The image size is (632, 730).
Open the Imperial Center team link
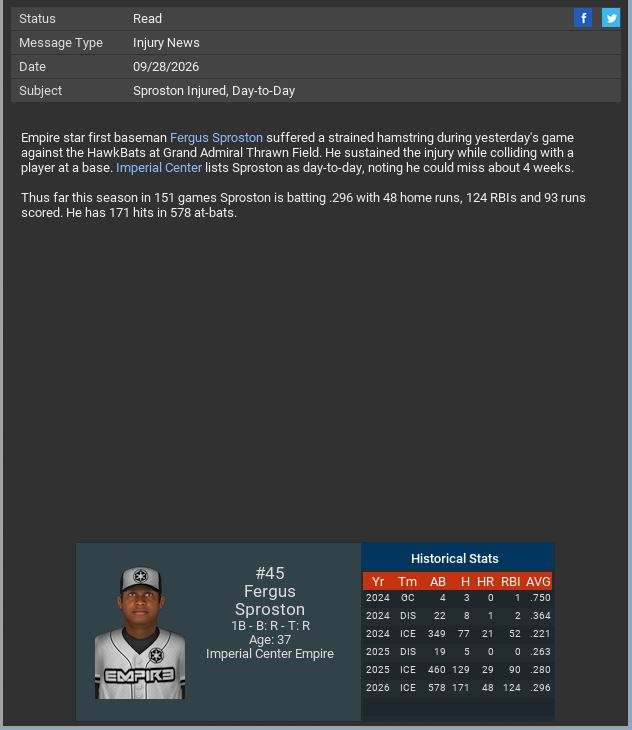tap(158, 168)
